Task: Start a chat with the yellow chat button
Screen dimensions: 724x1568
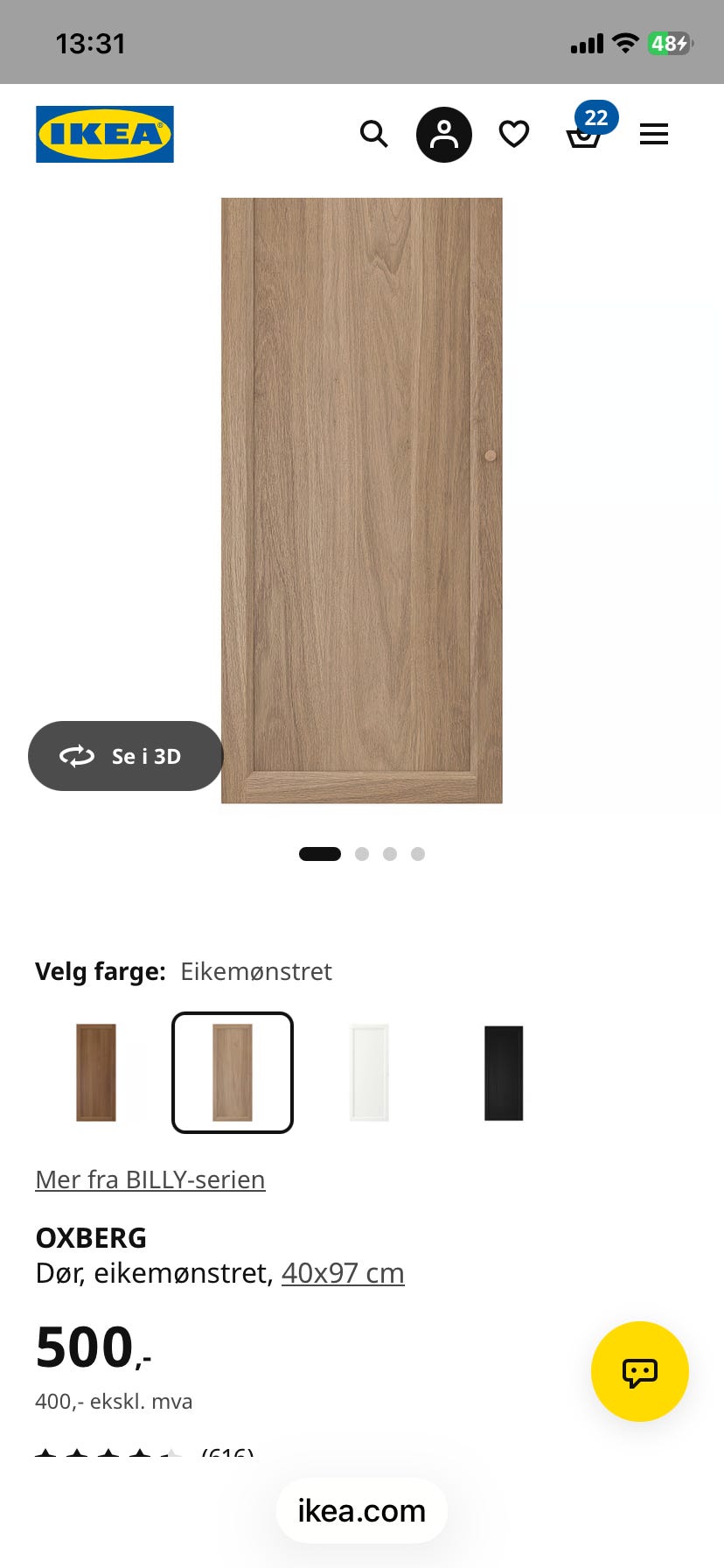Action: 640,1371
